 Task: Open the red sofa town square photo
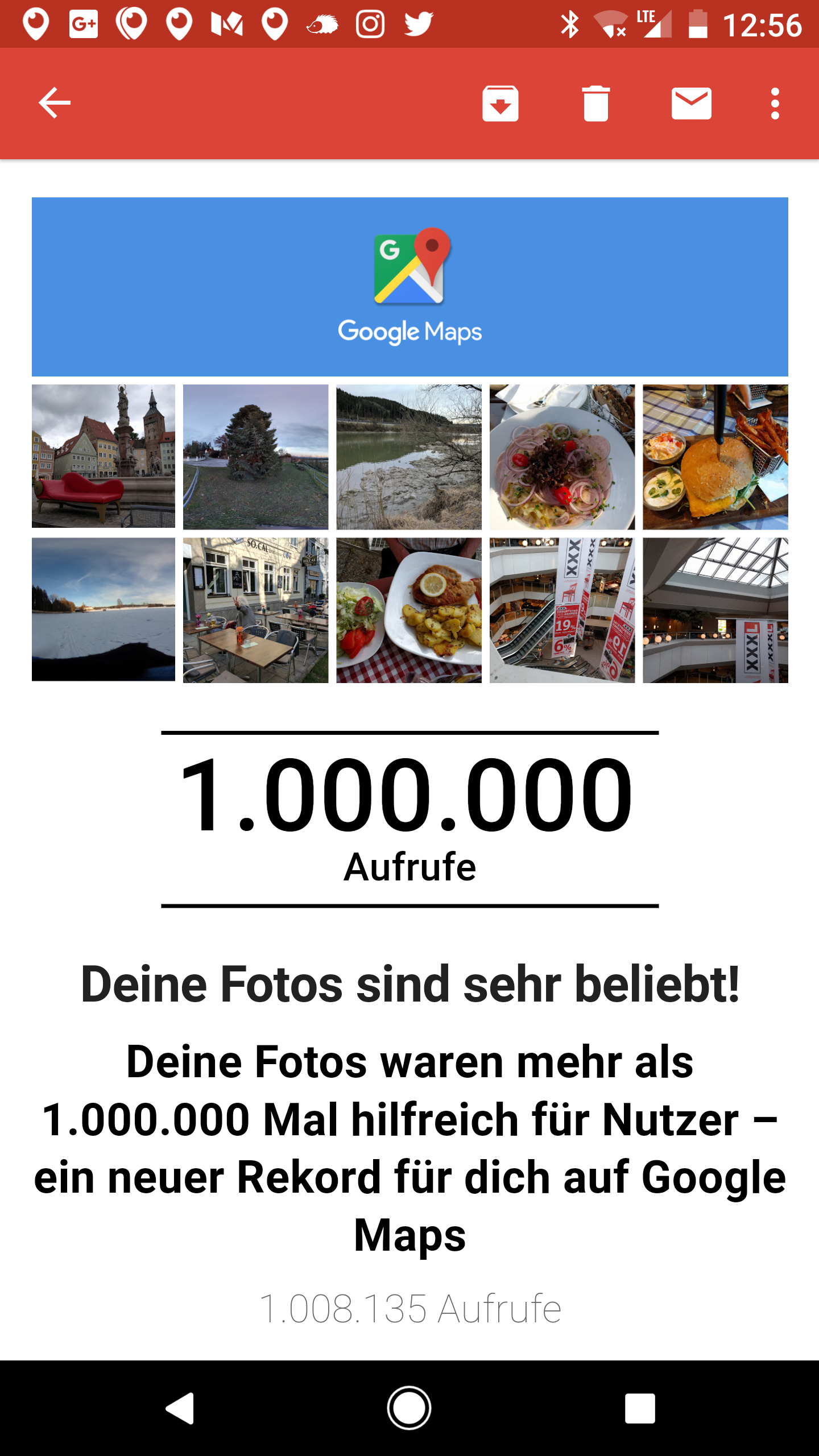(104, 456)
